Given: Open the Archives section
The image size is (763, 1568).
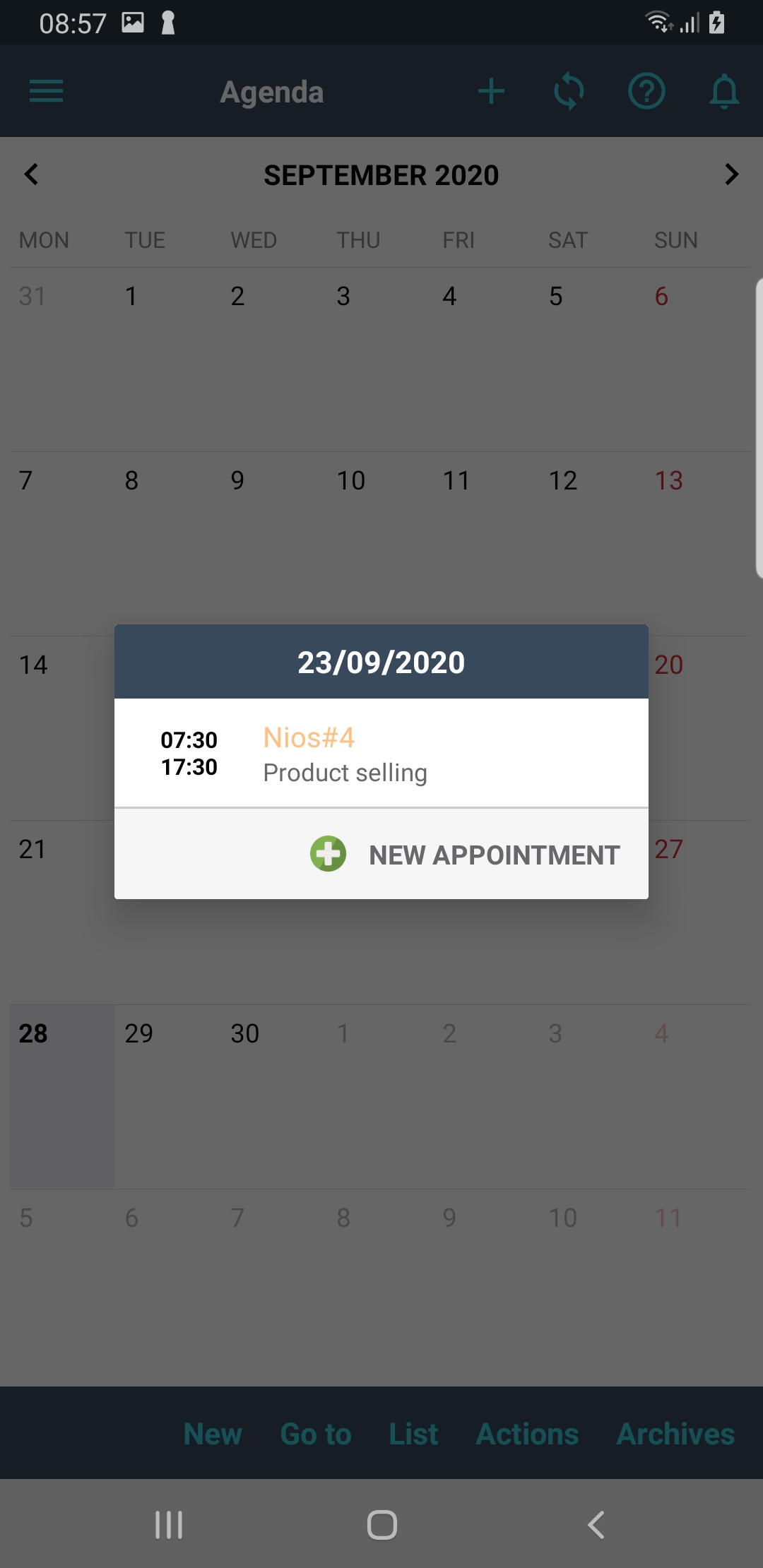Looking at the screenshot, I should pyautogui.click(x=675, y=1434).
